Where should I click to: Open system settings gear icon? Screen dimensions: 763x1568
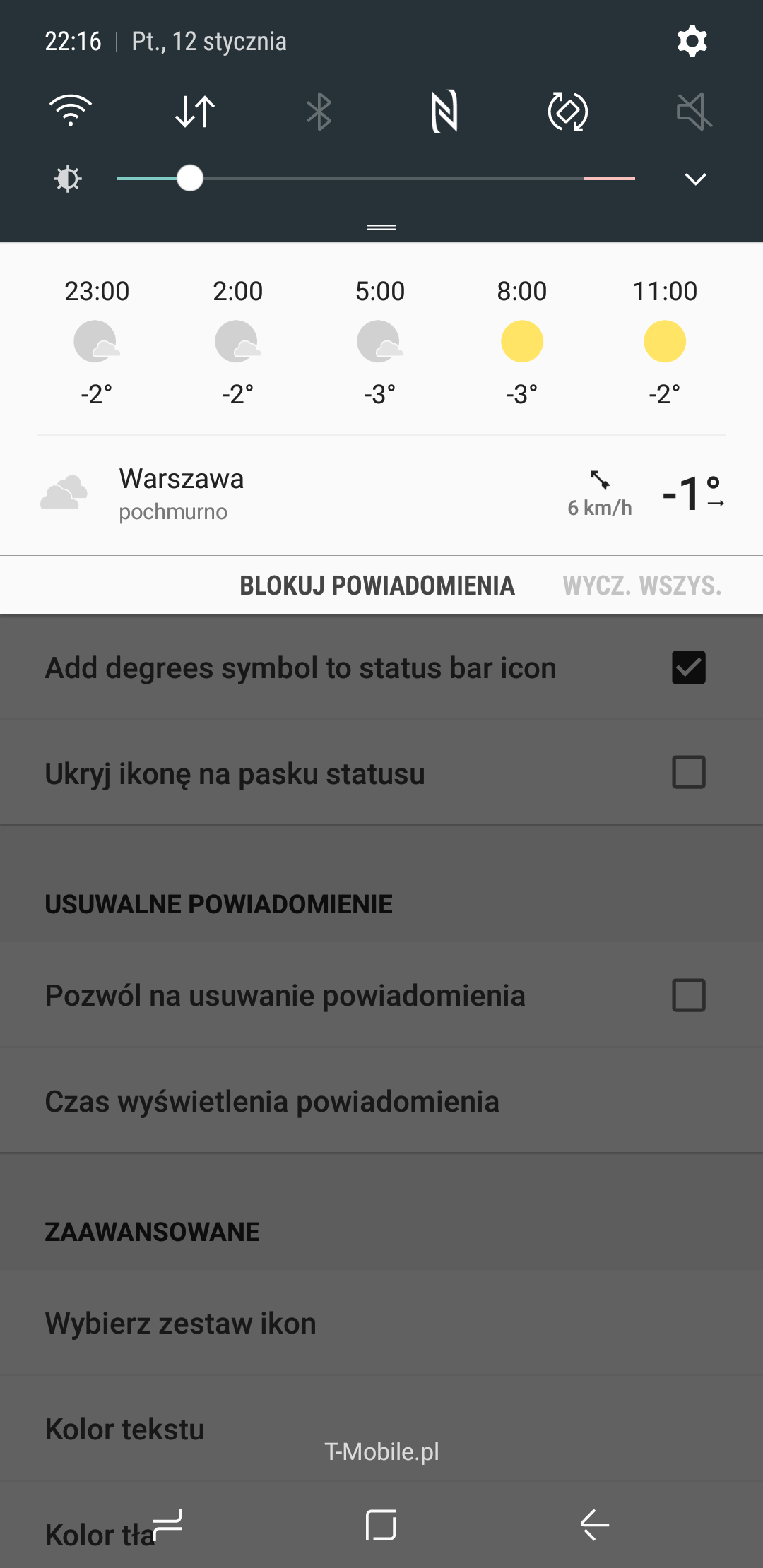(x=692, y=41)
